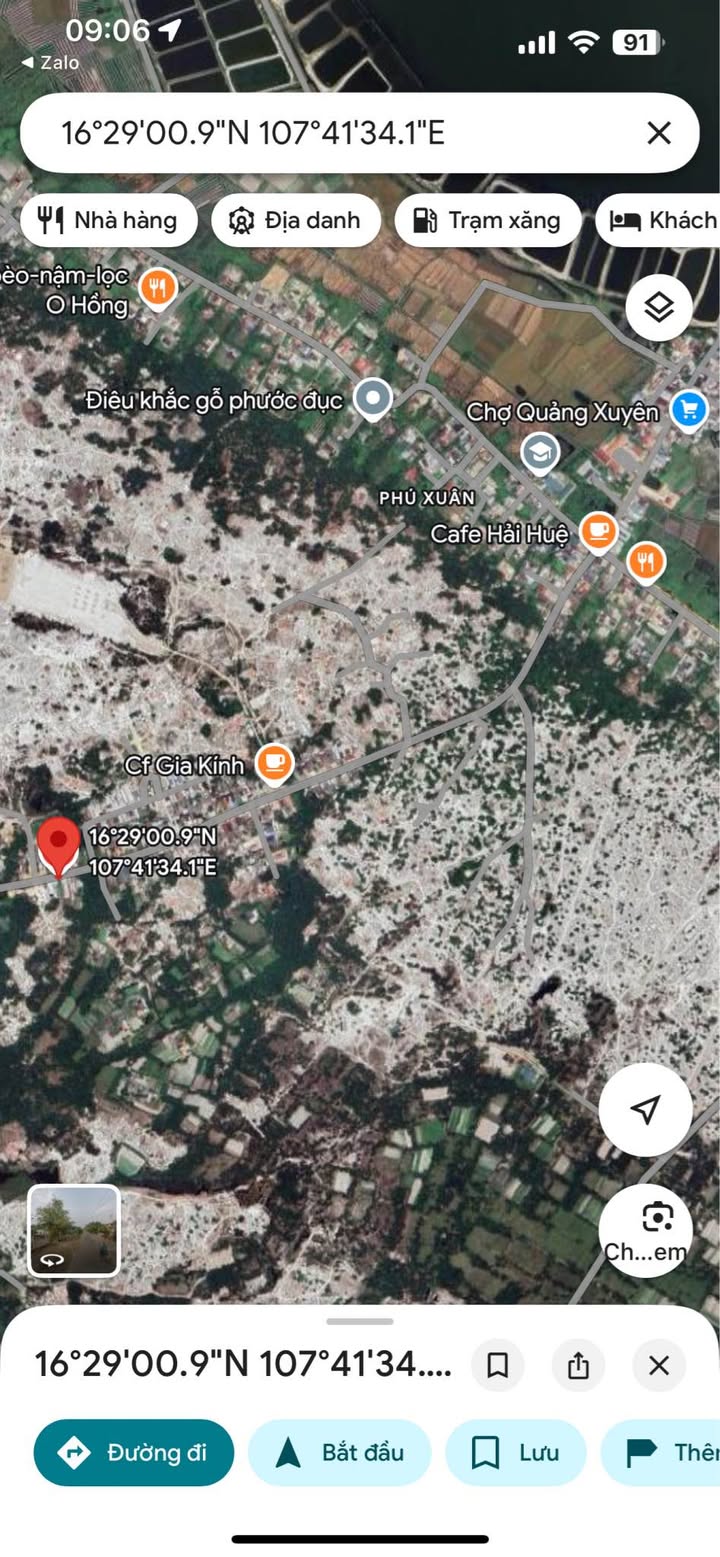Tap the coordinates search field
Screen dimensions: 720x1557
(330, 133)
